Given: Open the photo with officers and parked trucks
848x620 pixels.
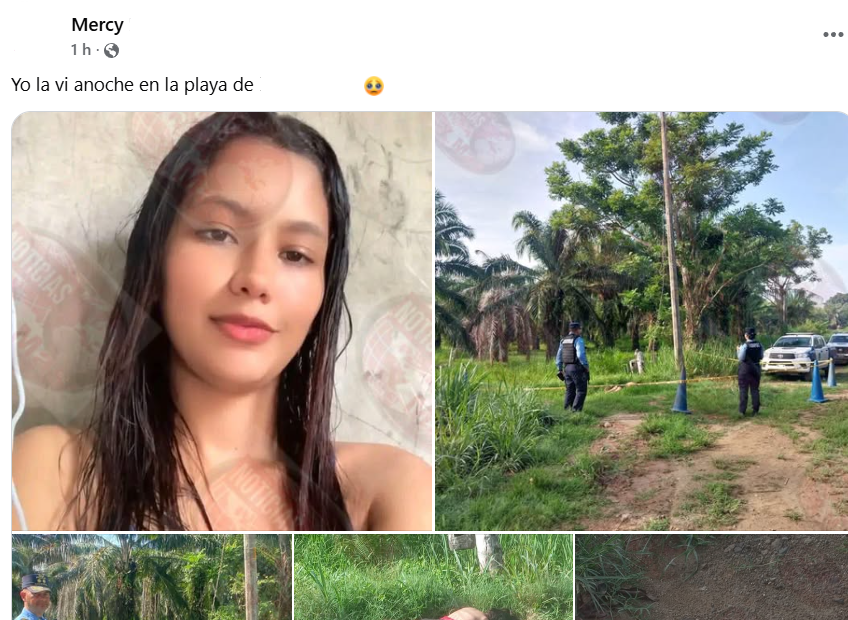Looking at the screenshot, I should point(641,320).
